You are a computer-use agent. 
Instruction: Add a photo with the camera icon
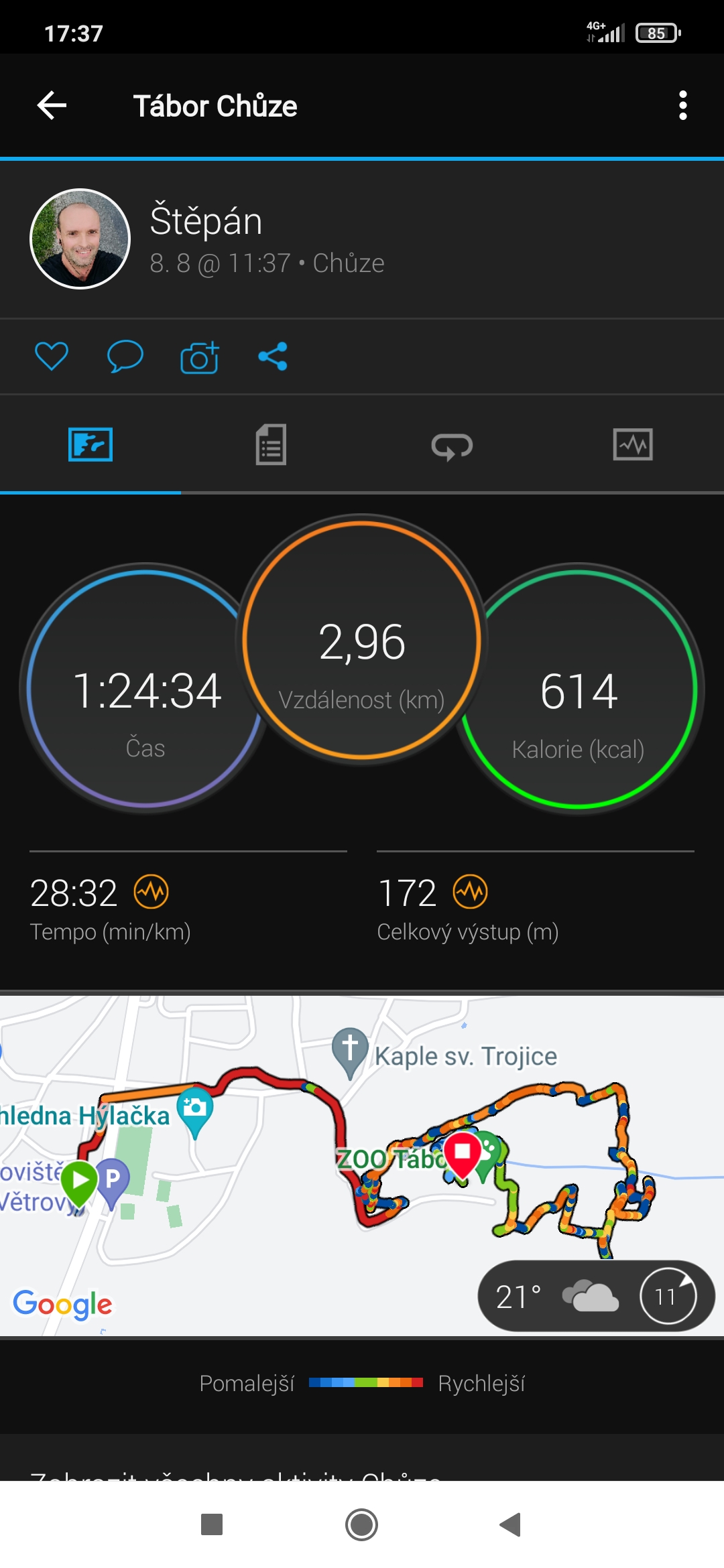200,357
